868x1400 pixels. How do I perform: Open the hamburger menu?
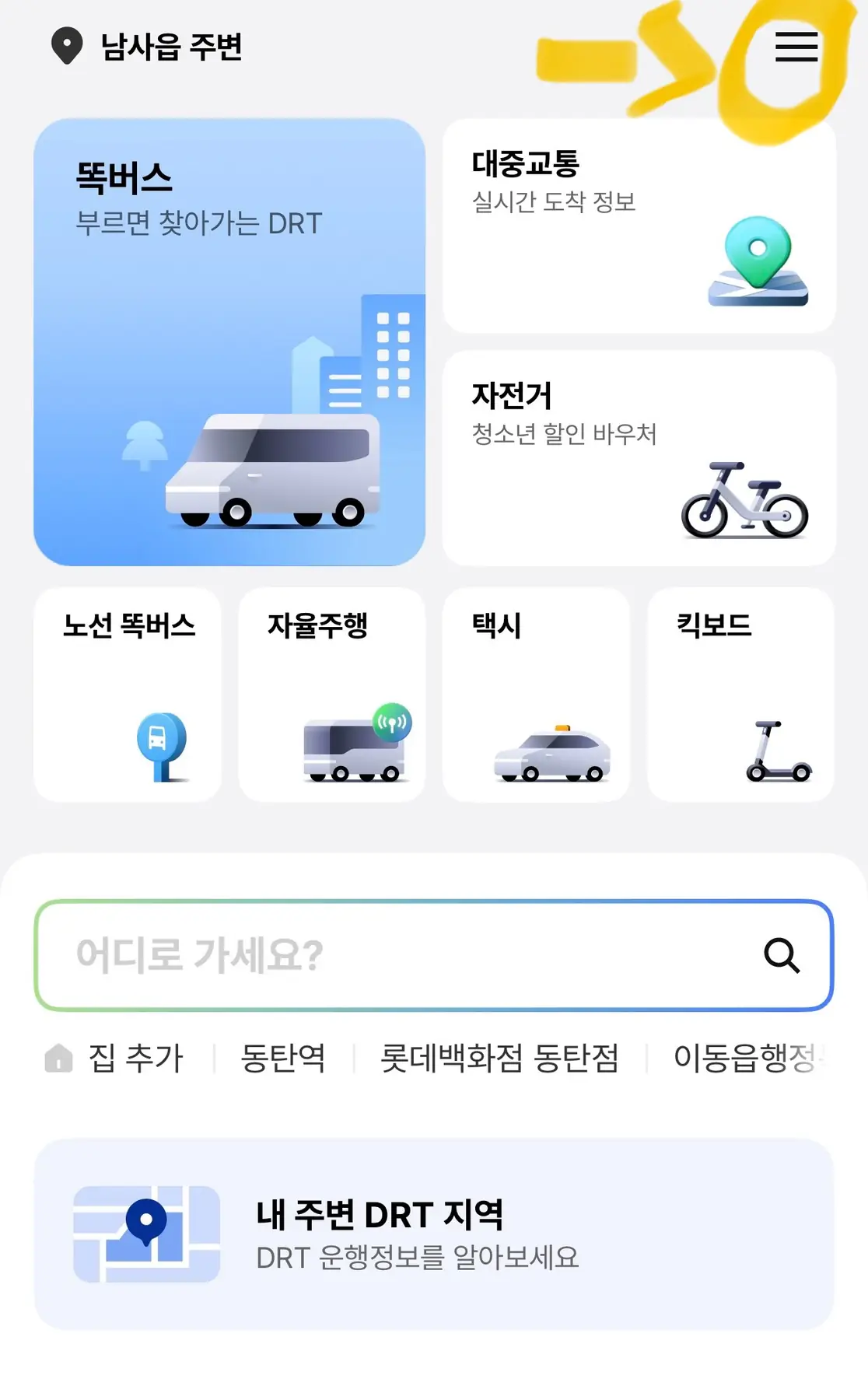[x=796, y=47]
